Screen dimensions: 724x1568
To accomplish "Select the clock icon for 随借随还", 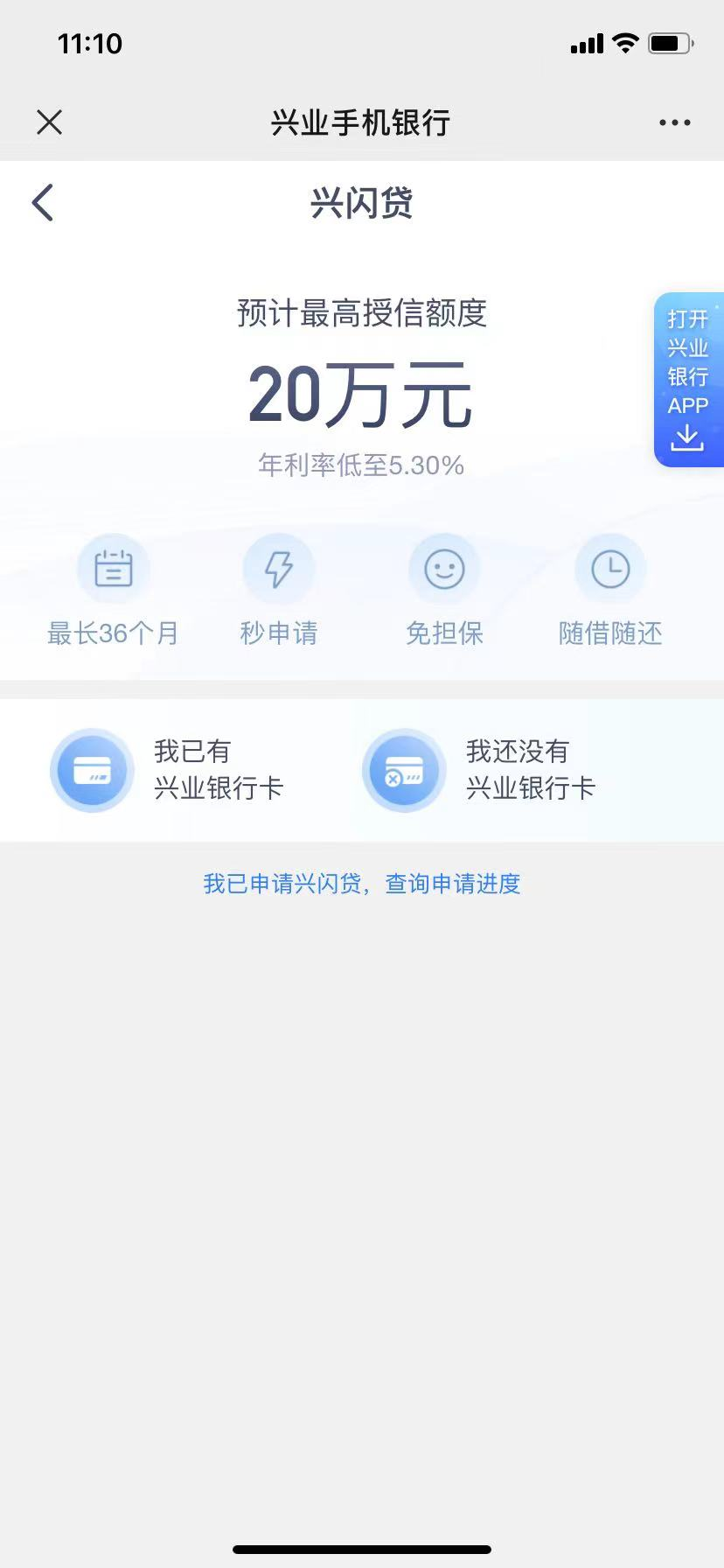I will coord(610,568).
